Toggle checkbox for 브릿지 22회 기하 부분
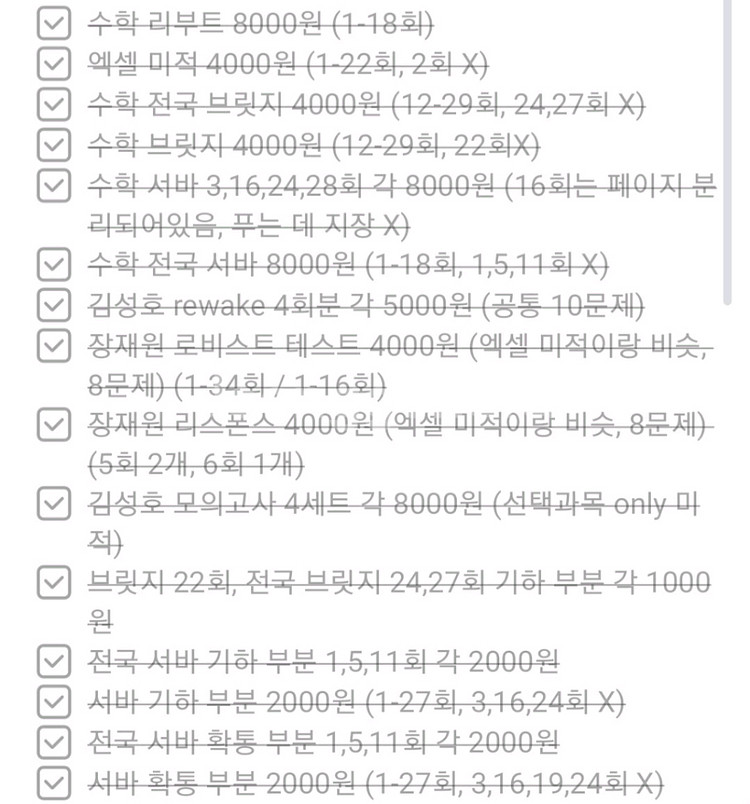Screen dimensions: 750x804 point(52,582)
